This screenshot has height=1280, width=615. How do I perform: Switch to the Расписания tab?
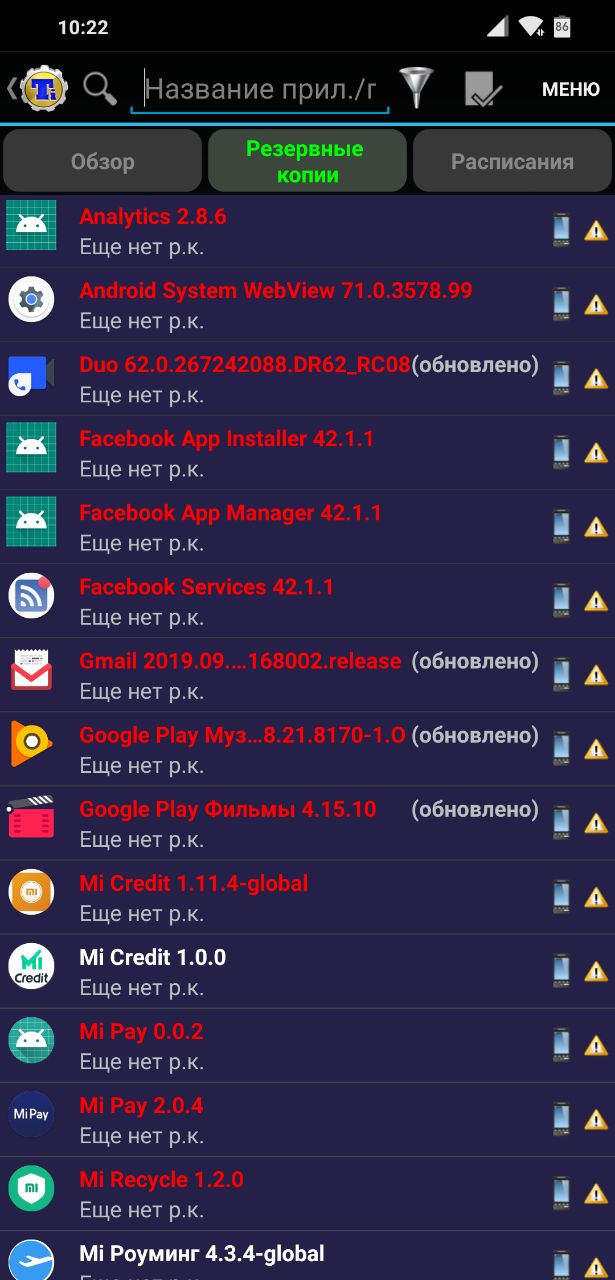pos(512,162)
